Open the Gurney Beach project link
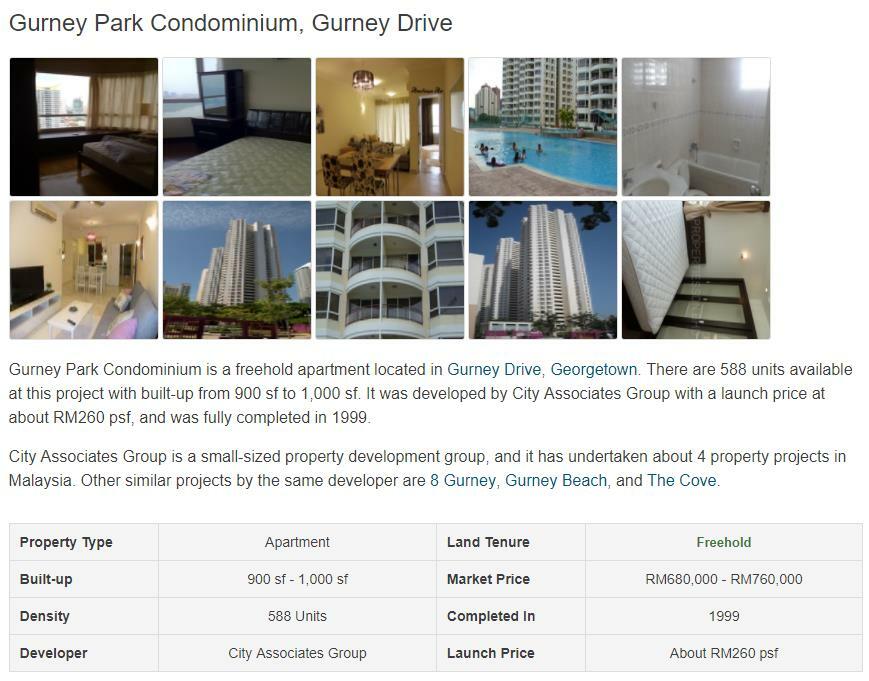The width and height of the screenshot is (869, 681). tap(556, 480)
